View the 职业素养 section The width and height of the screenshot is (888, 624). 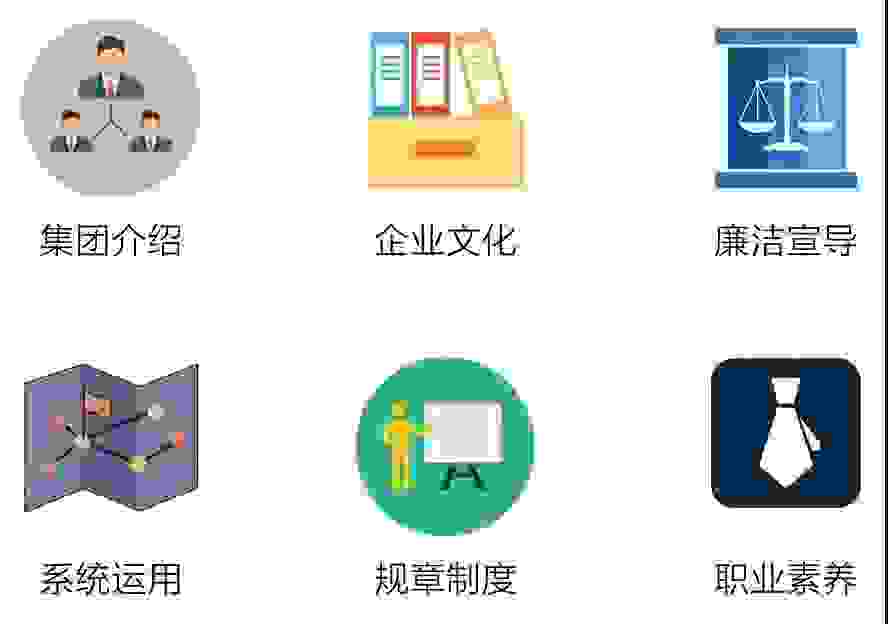786,433
